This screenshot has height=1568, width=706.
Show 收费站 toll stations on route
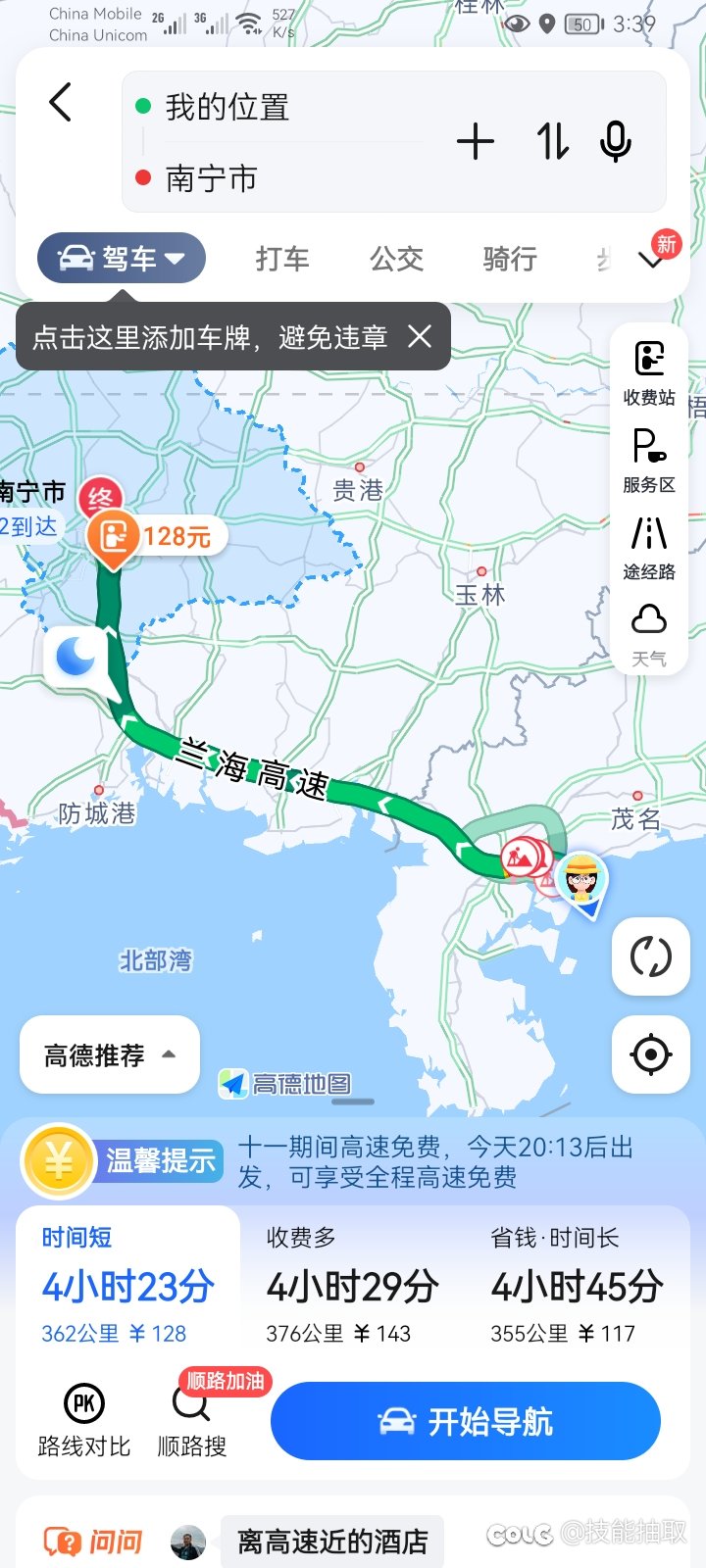coord(649,372)
